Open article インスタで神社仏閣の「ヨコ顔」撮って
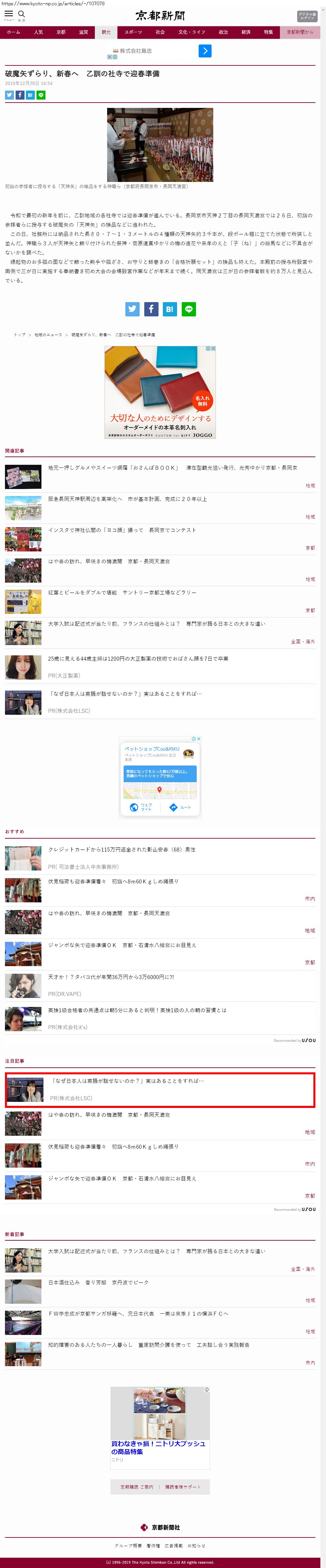The width and height of the screenshot is (326, 1568). (122, 530)
